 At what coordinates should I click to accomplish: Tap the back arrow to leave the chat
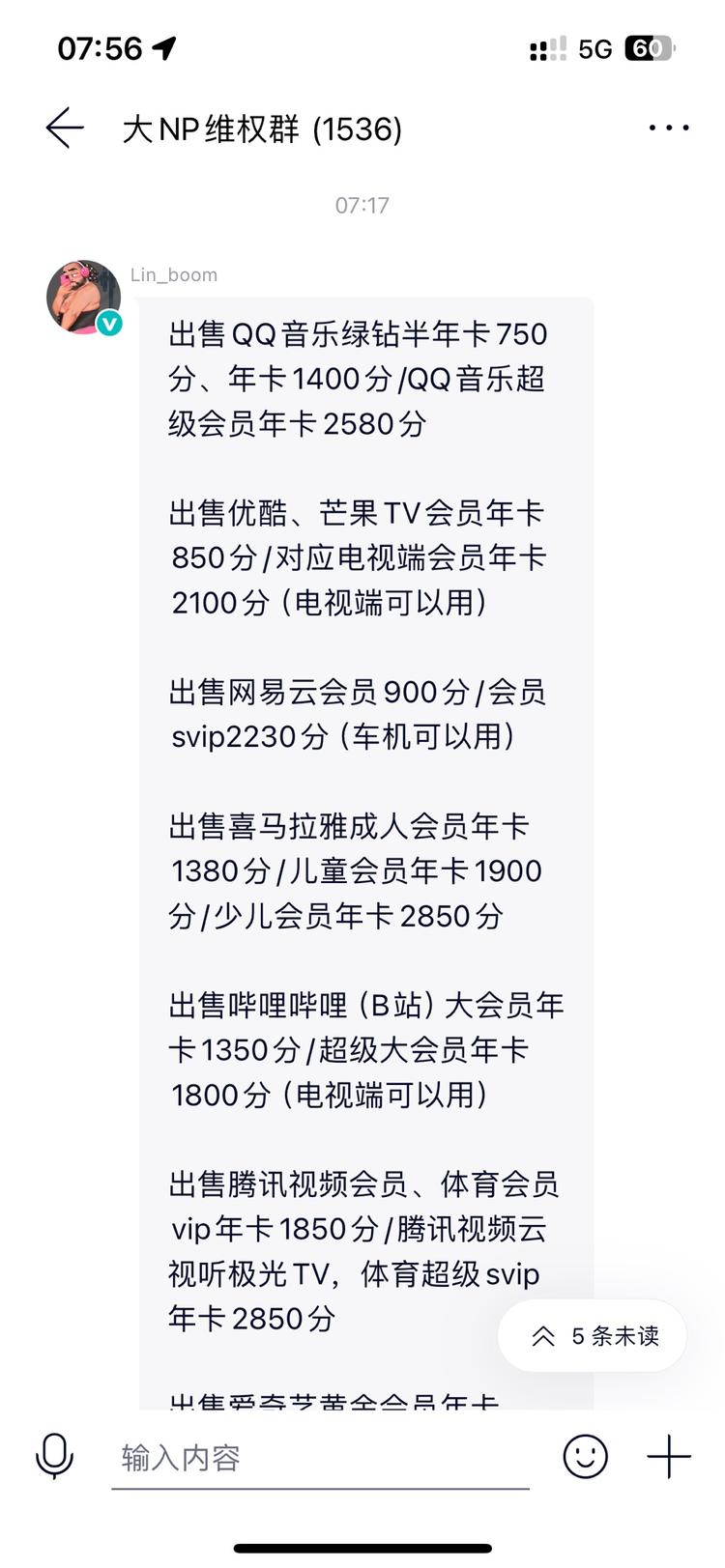click(63, 127)
